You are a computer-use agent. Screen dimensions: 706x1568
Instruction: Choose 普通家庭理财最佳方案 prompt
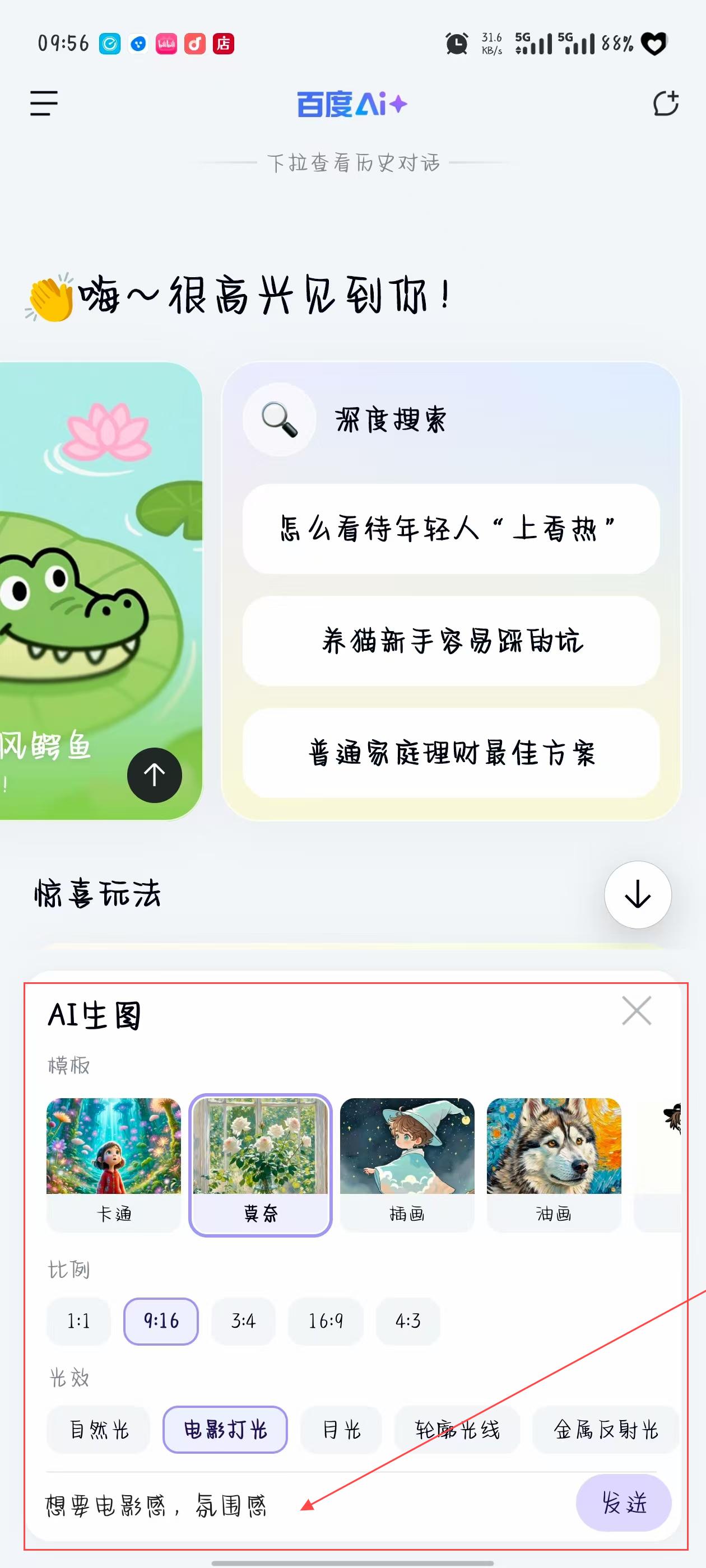(x=450, y=753)
